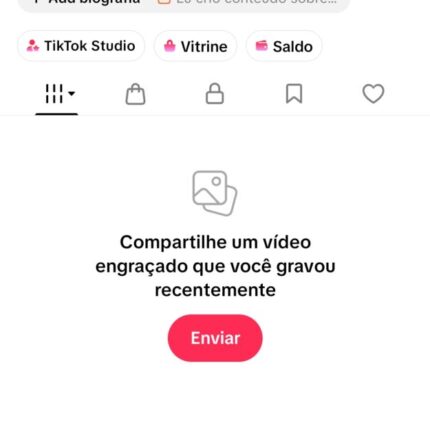Open the Saldo balance chip
Image resolution: width=430 pixels, height=430 pixels.
click(x=284, y=46)
